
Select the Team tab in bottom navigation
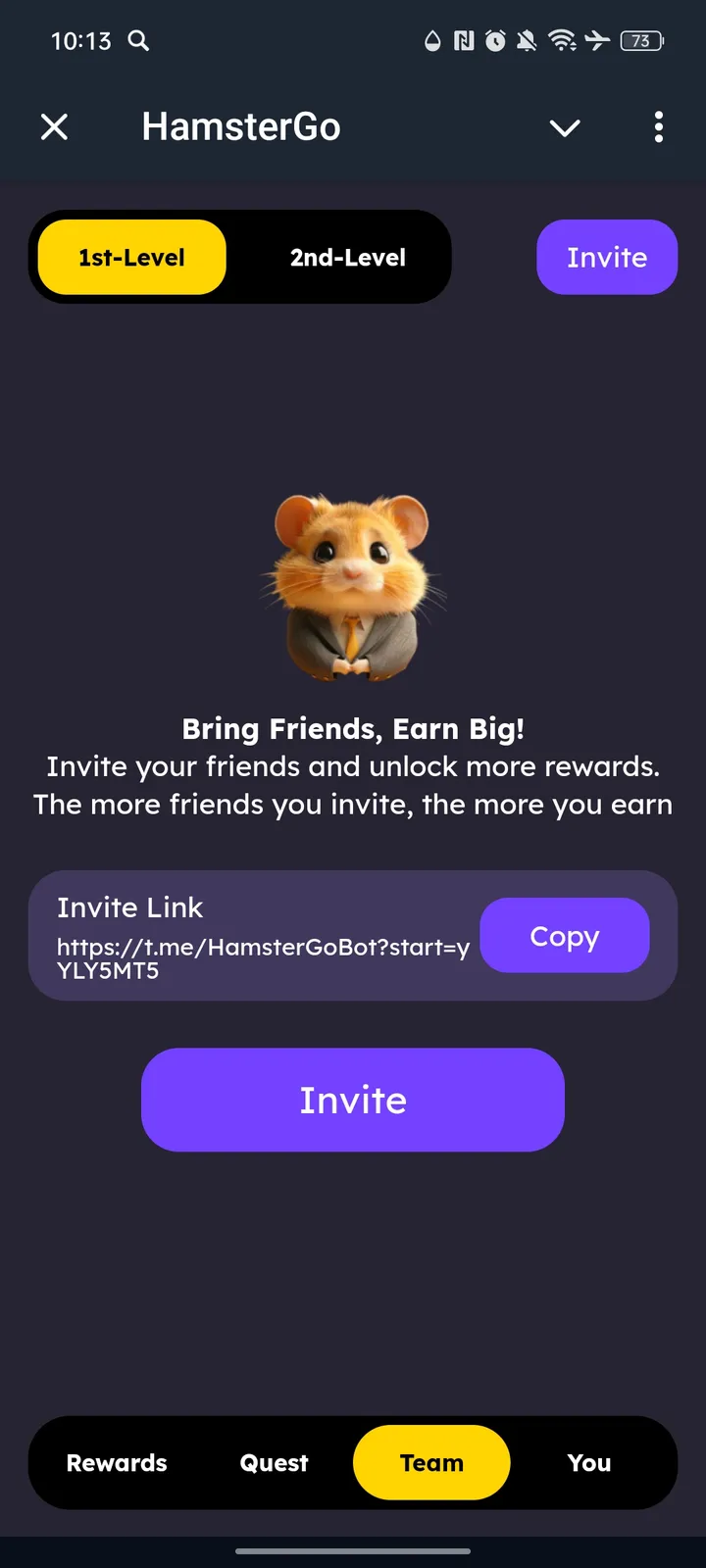tap(430, 1462)
